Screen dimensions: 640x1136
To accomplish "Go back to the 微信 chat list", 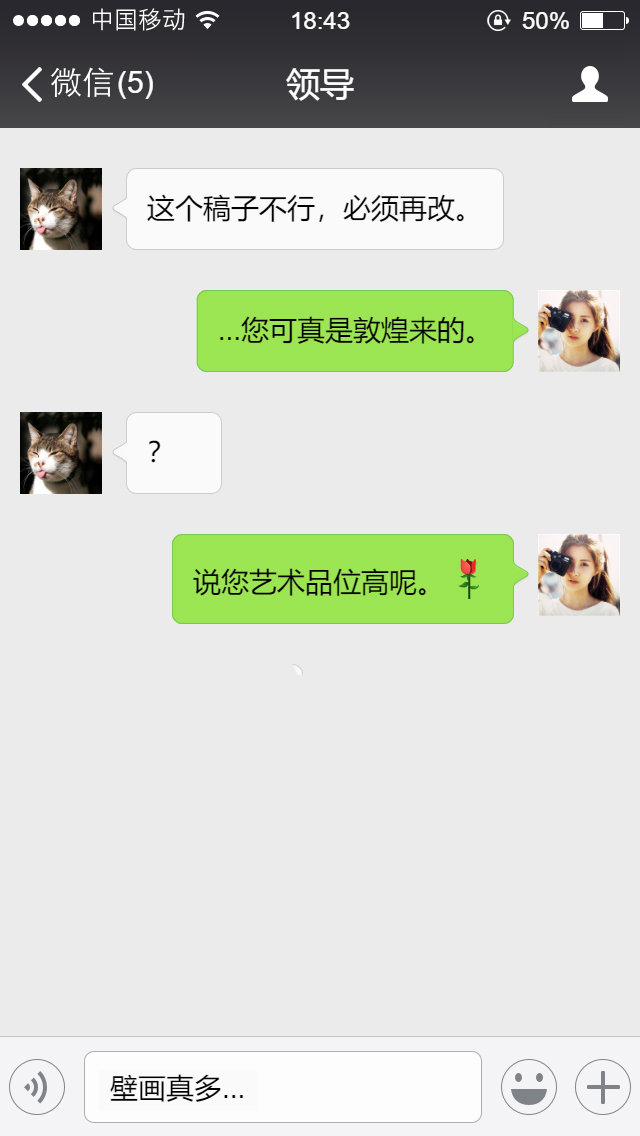I will (86, 84).
